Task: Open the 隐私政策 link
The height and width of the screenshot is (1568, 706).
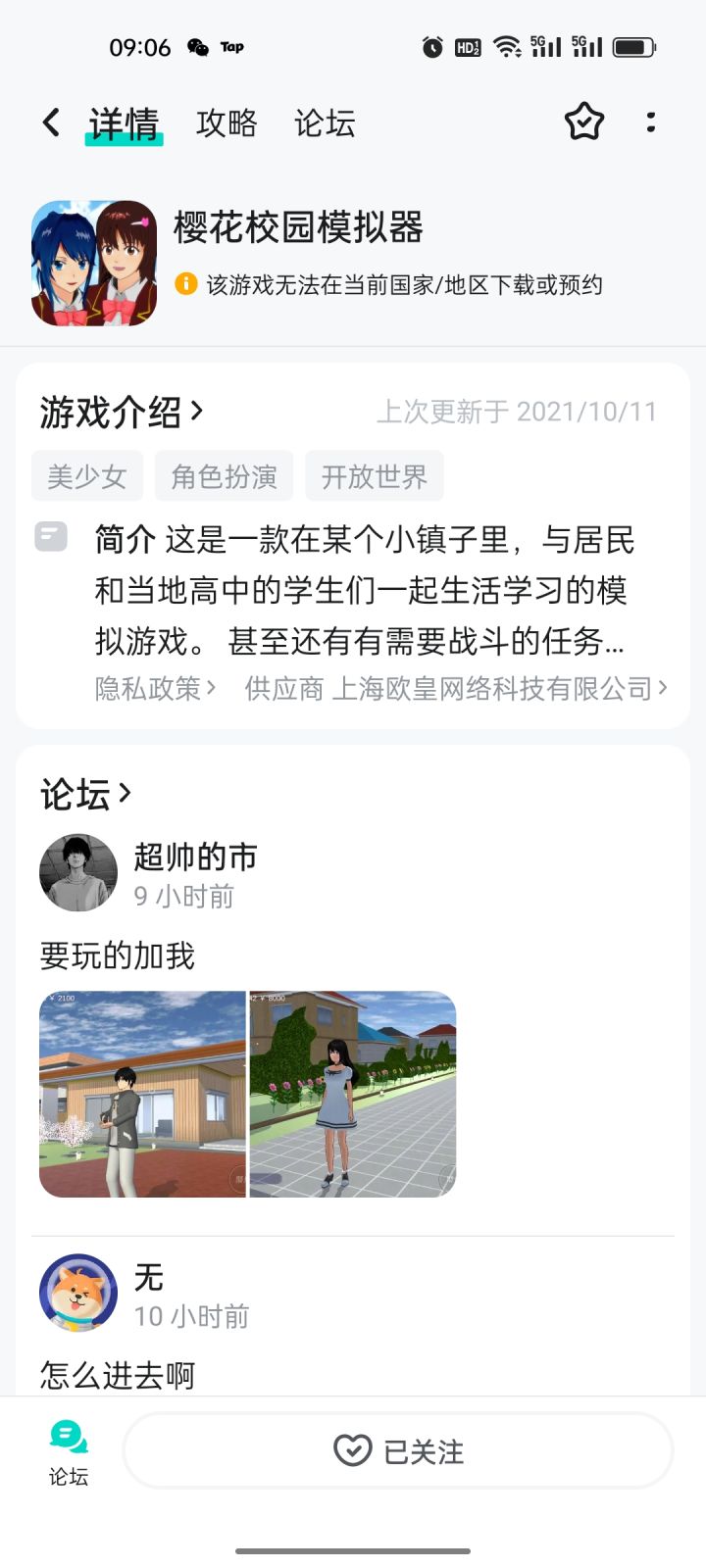Action: coord(155,689)
